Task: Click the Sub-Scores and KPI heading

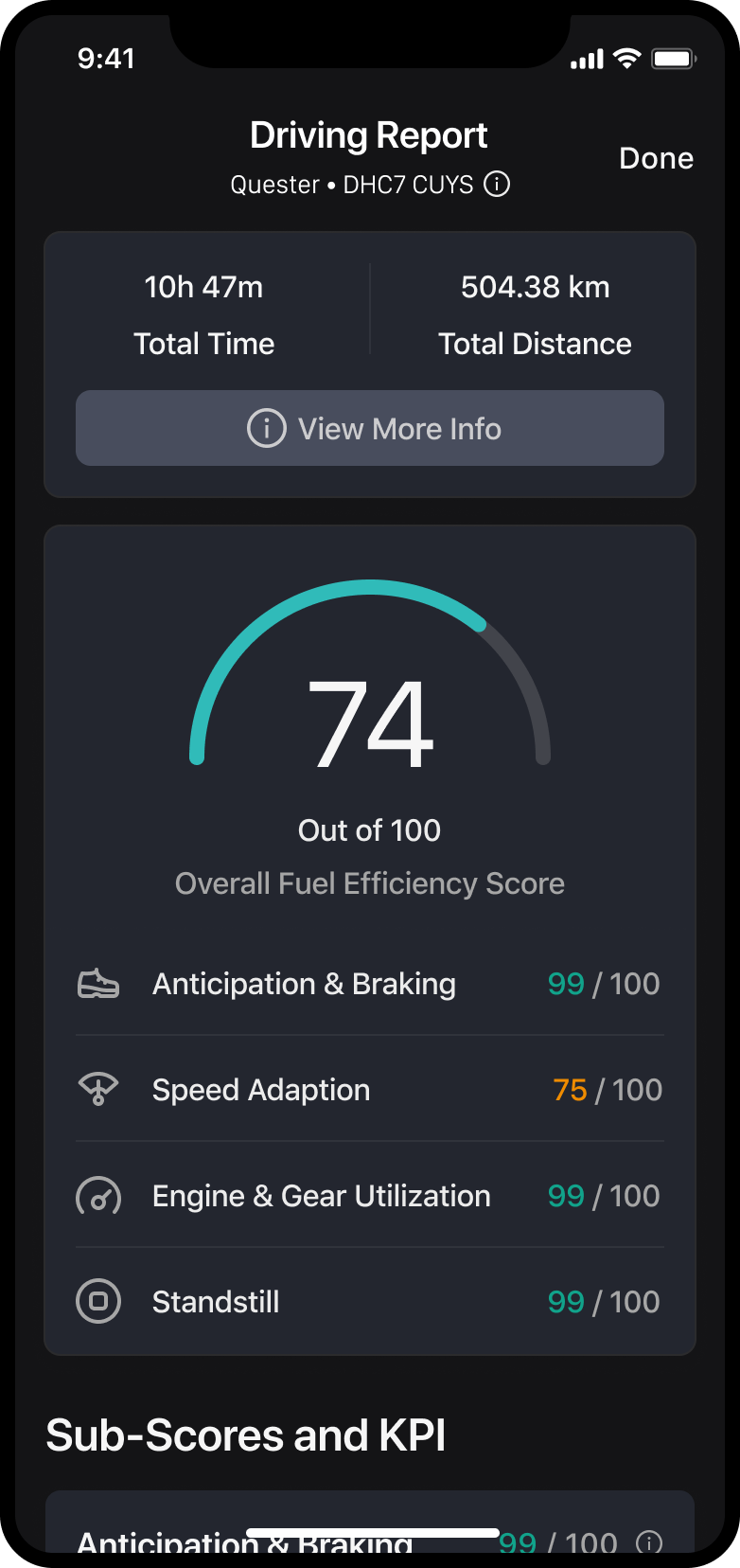Action: [246, 1435]
